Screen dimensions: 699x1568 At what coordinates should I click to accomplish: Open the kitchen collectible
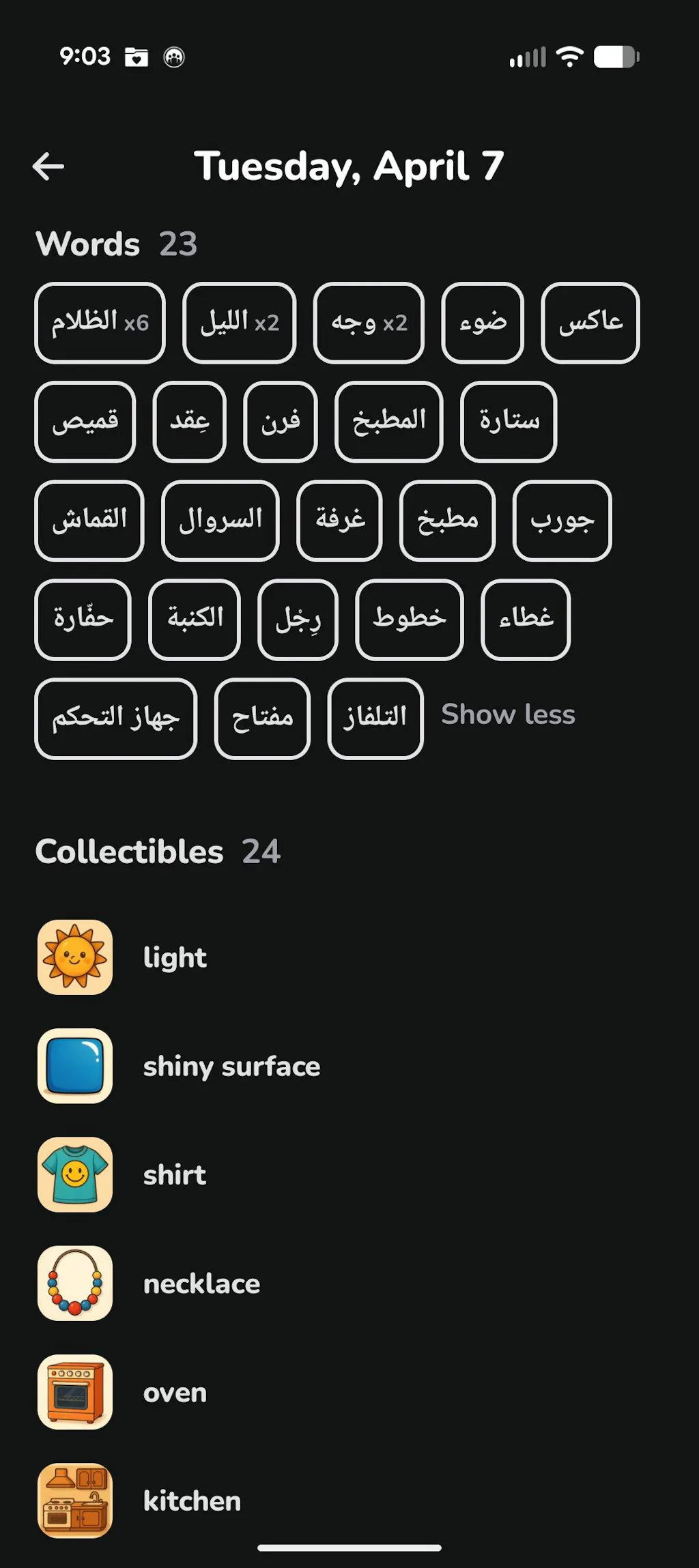tap(192, 1501)
